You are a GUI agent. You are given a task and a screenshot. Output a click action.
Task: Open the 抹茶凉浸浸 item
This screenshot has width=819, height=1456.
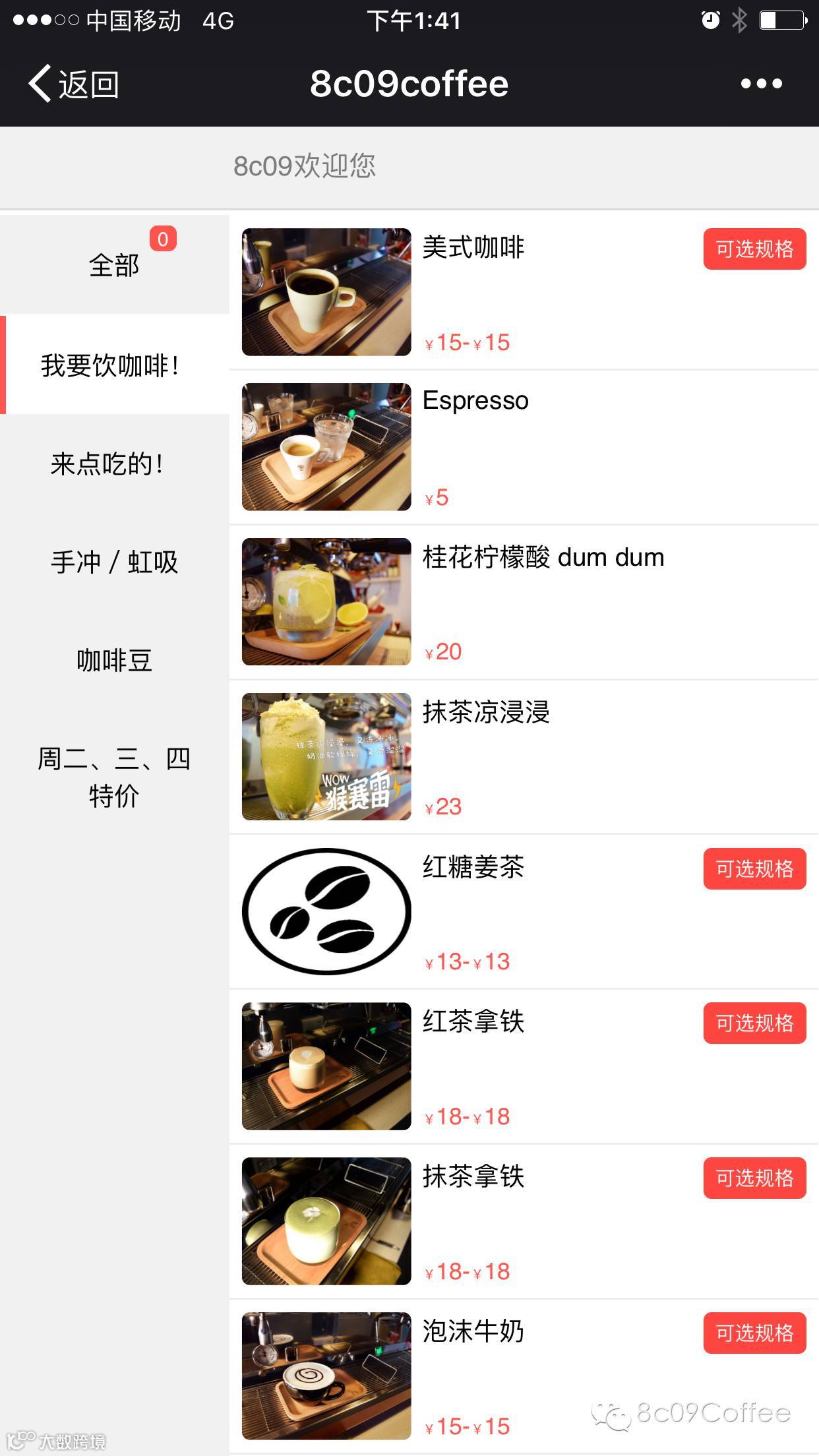pos(486,712)
